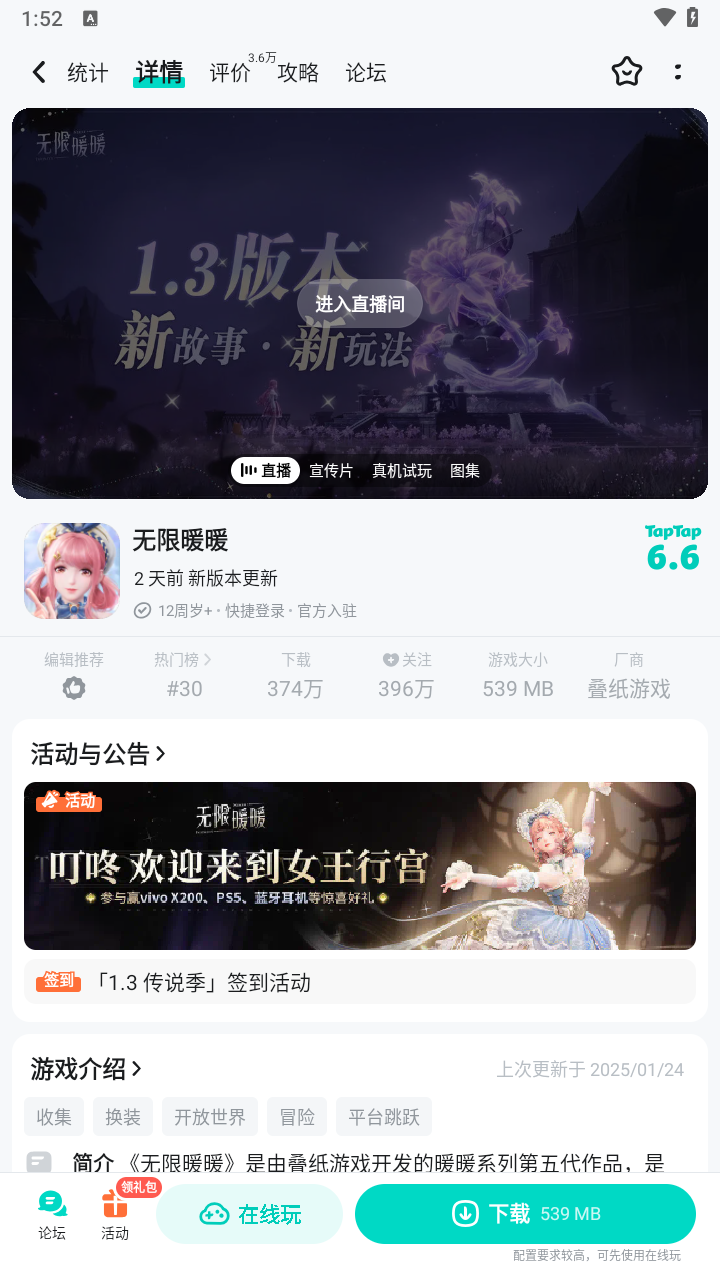Download the game, 539 MB
This screenshot has height=1280, width=720.
[525, 1214]
